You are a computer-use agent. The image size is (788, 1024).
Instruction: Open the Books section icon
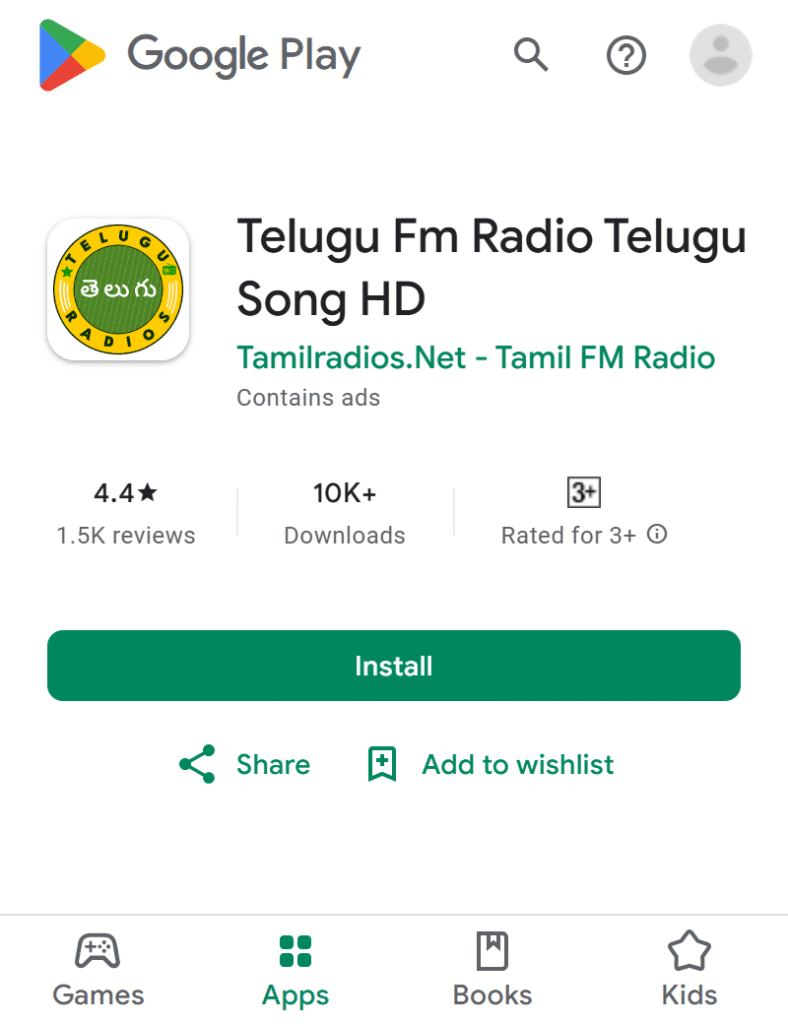(x=492, y=948)
